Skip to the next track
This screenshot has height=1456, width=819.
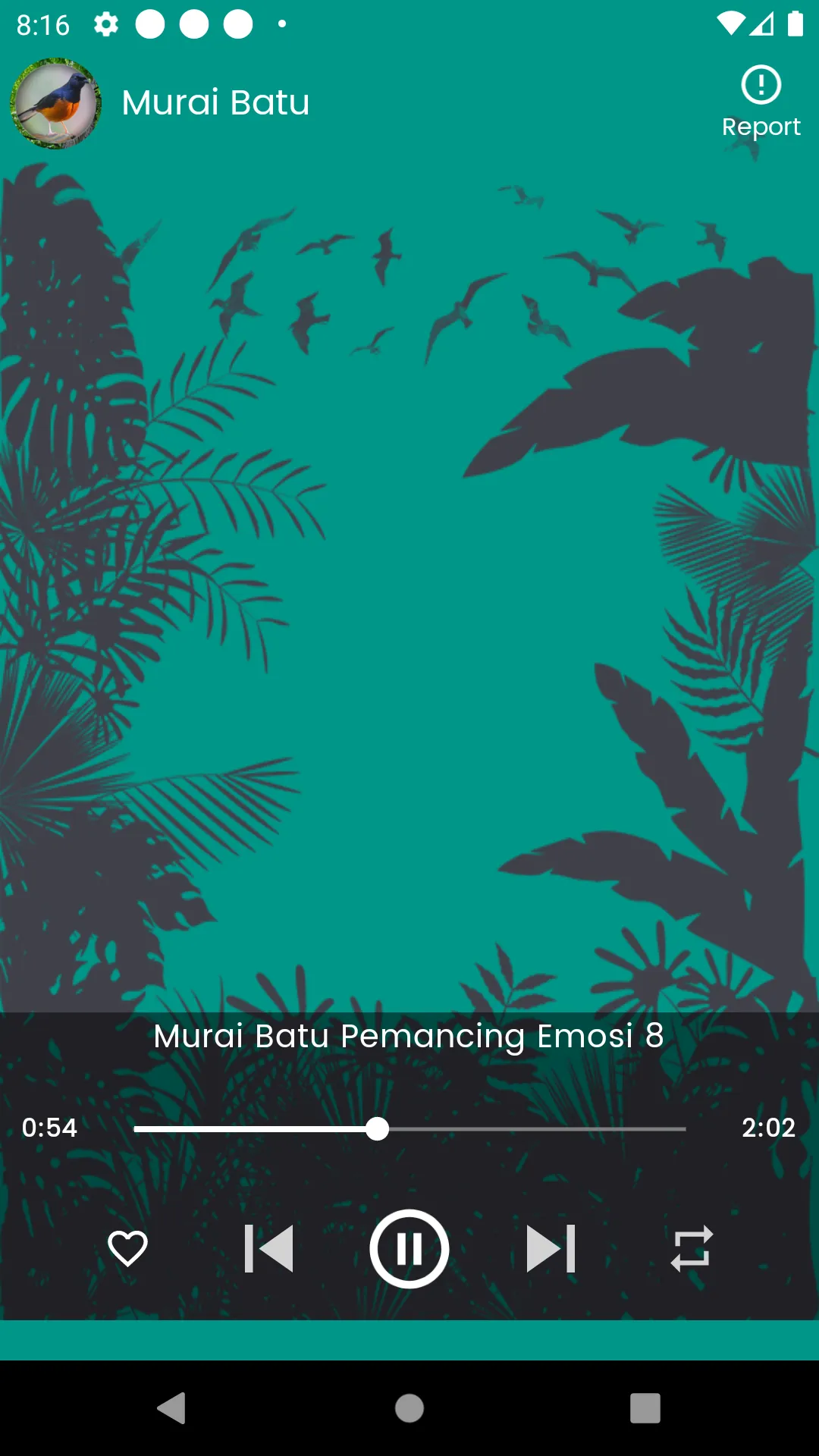pos(551,1248)
